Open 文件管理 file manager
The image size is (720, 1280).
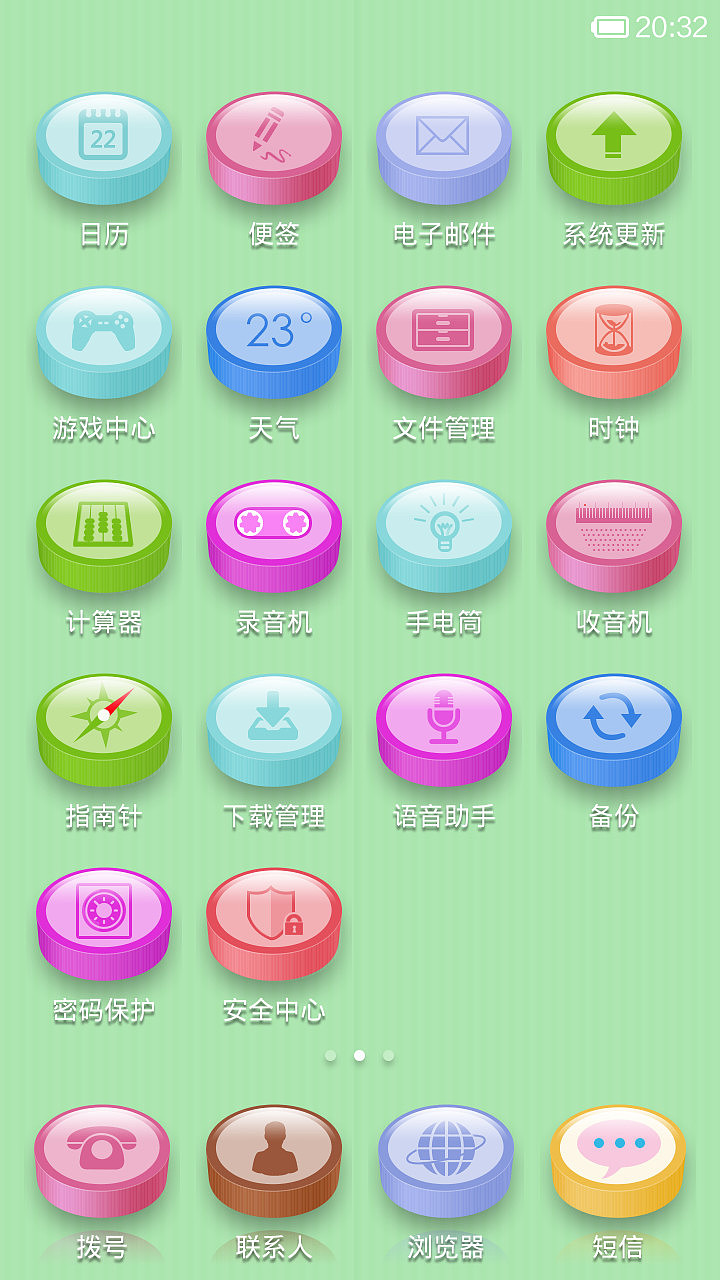click(444, 342)
